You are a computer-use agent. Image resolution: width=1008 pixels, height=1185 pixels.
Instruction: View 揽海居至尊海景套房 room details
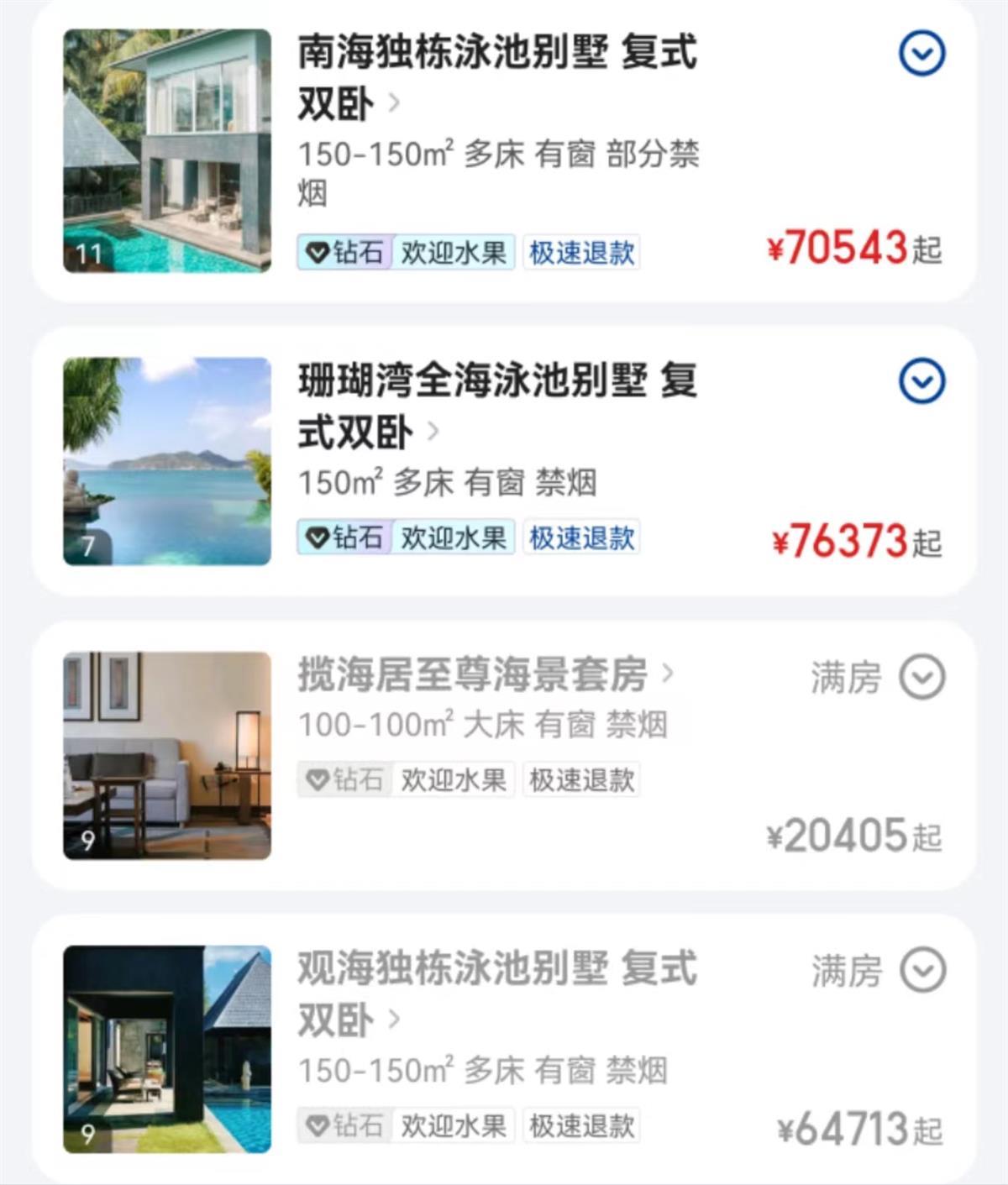(484, 674)
